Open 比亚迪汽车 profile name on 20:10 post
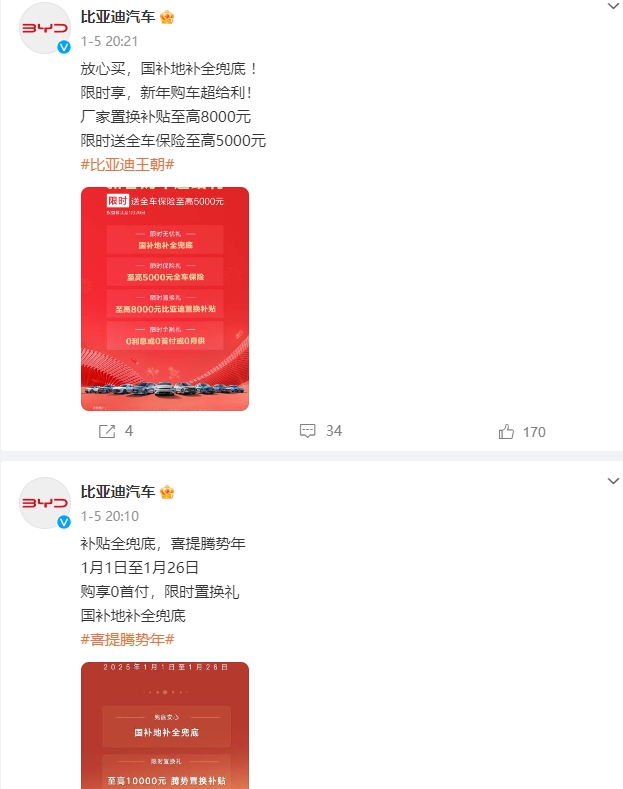623x789 pixels. pos(118,492)
